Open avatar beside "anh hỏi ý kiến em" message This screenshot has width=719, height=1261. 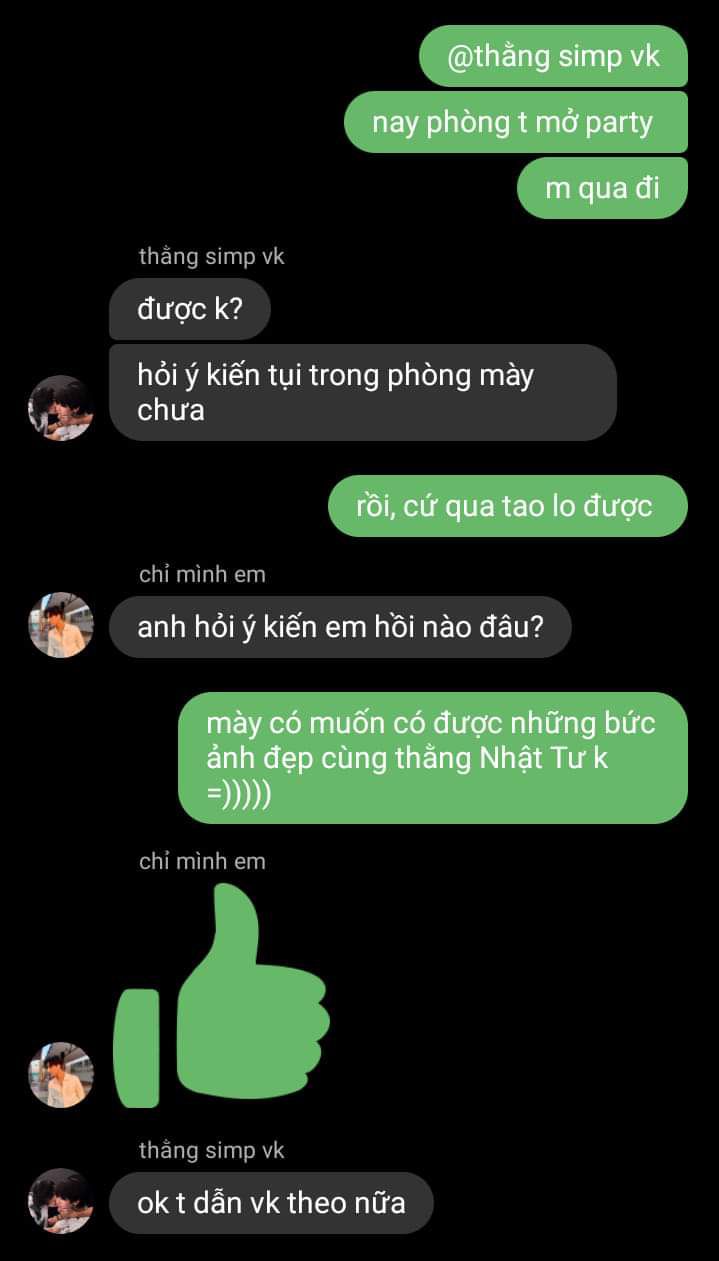tap(60, 625)
